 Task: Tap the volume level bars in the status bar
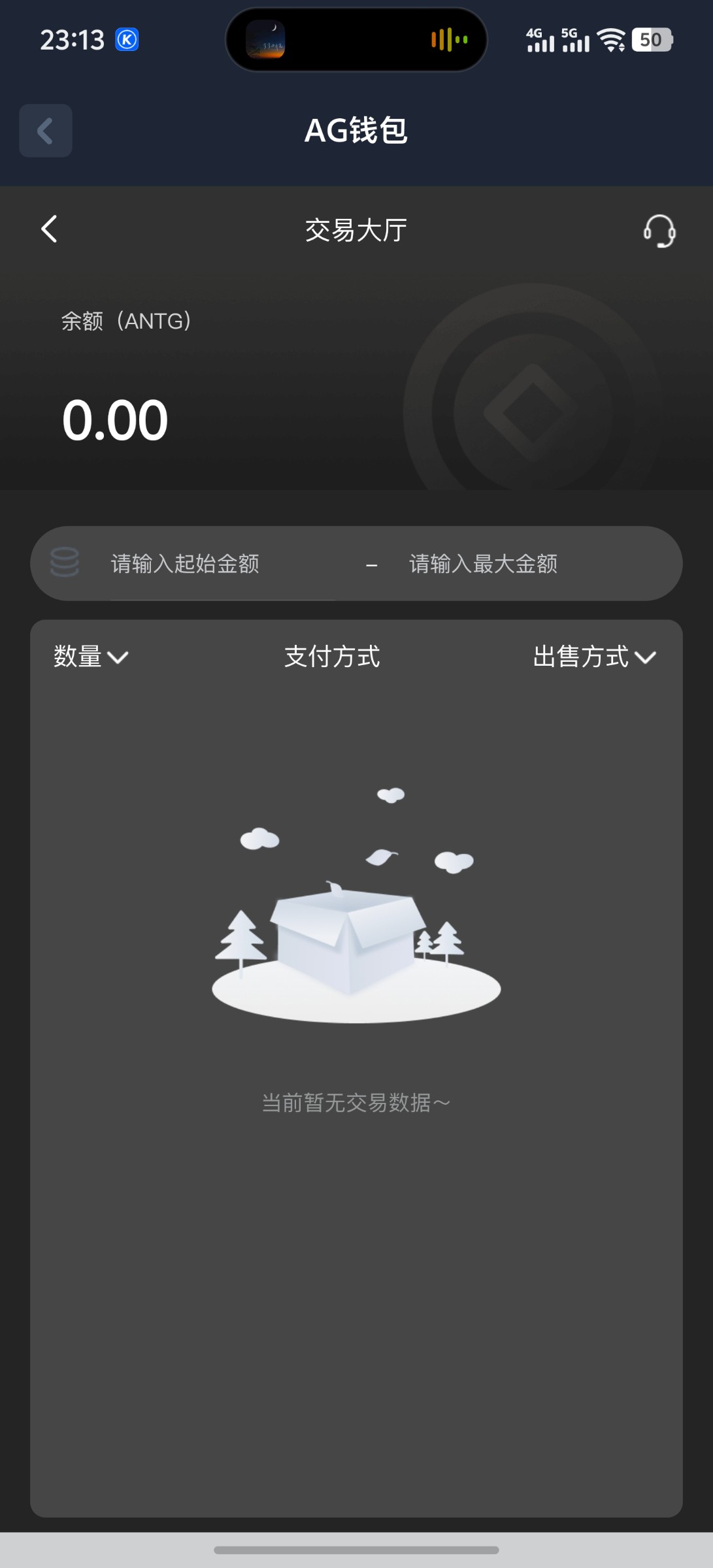coord(448,39)
